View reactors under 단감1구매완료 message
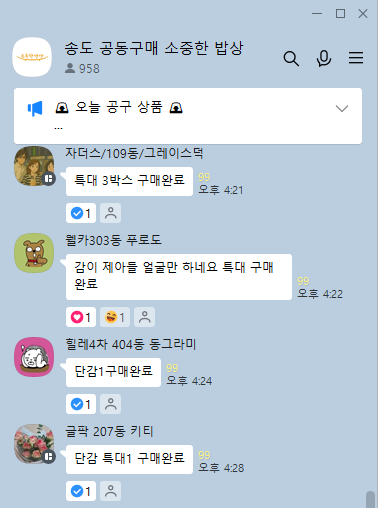Image resolution: width=378 pixels, height=508 pixels. pyautogui.click(x=111, y=404)
